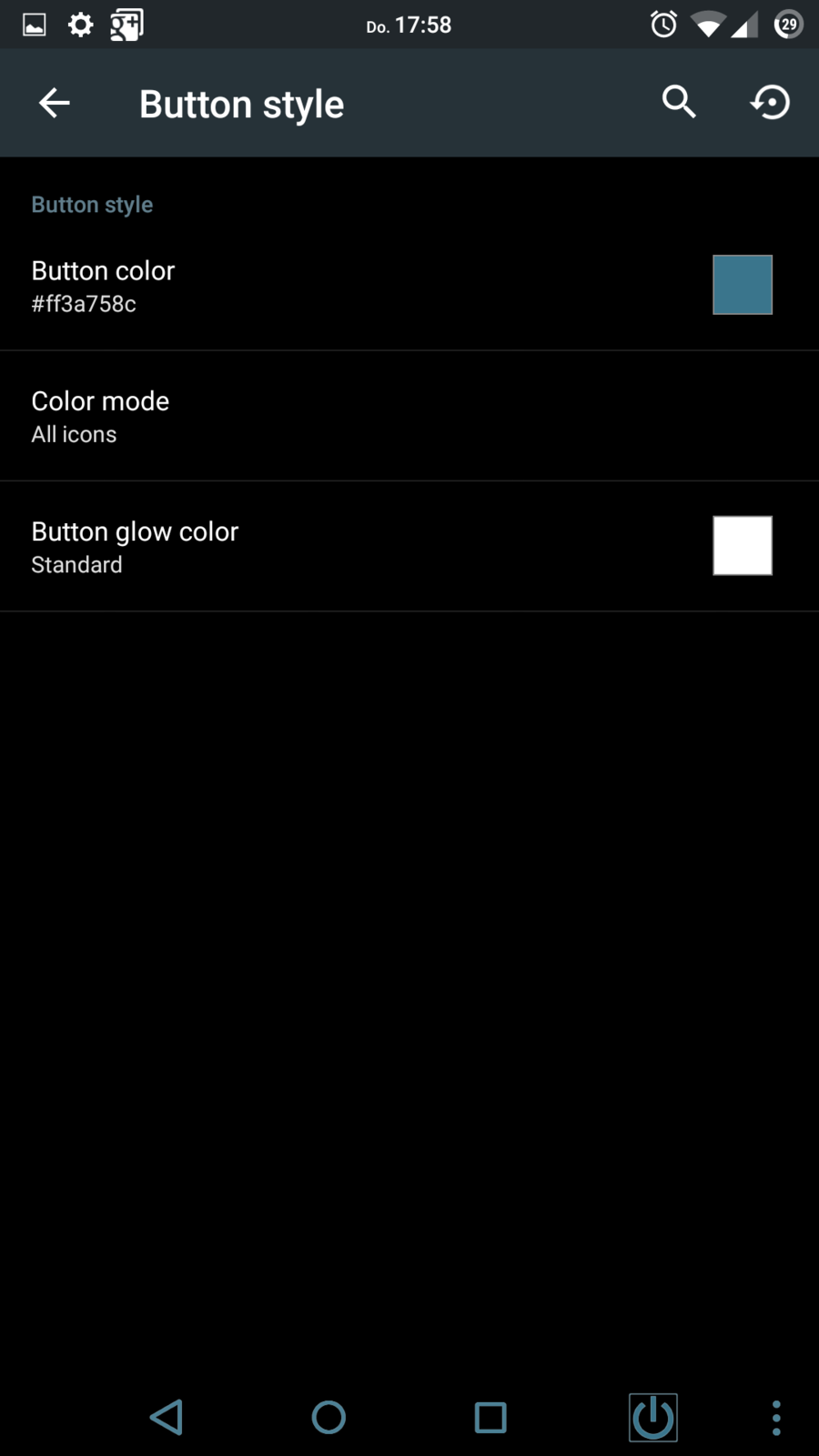Open the navigation bar three-dot menu
The width and height of the screenshot is (819, 1456).
(775, 1417)
